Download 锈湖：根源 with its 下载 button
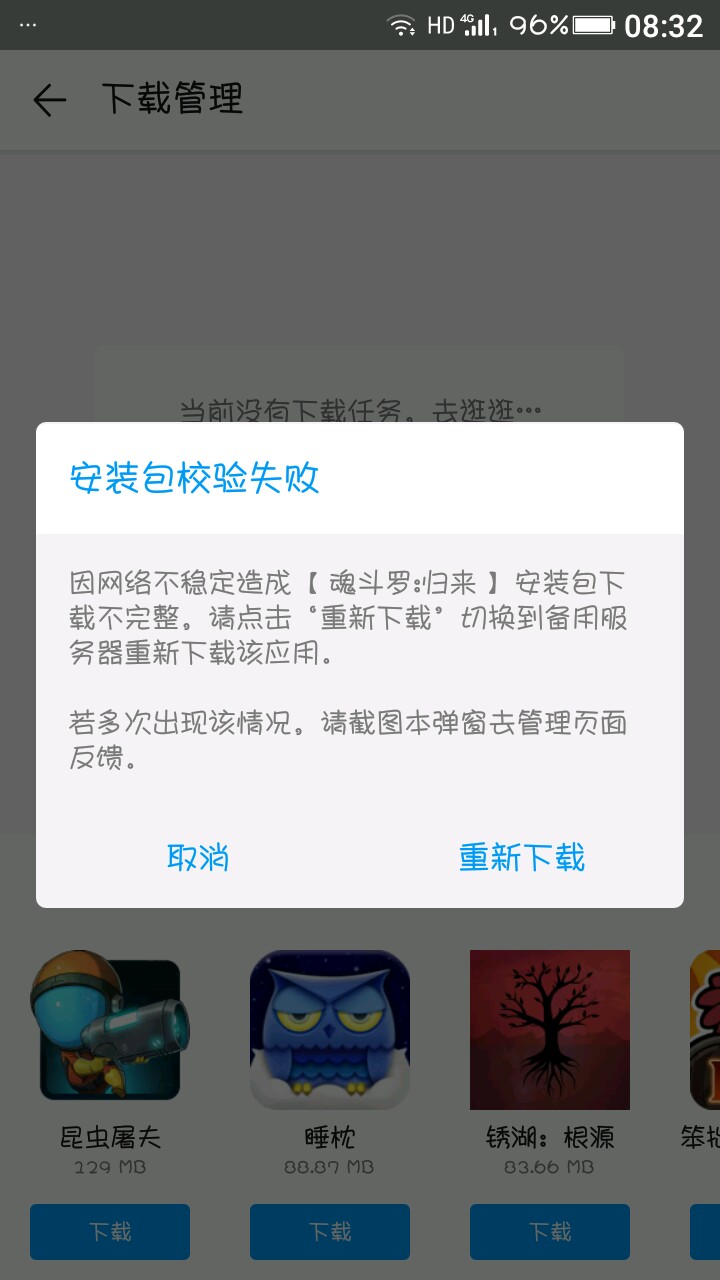 [x=550, y=1231]
